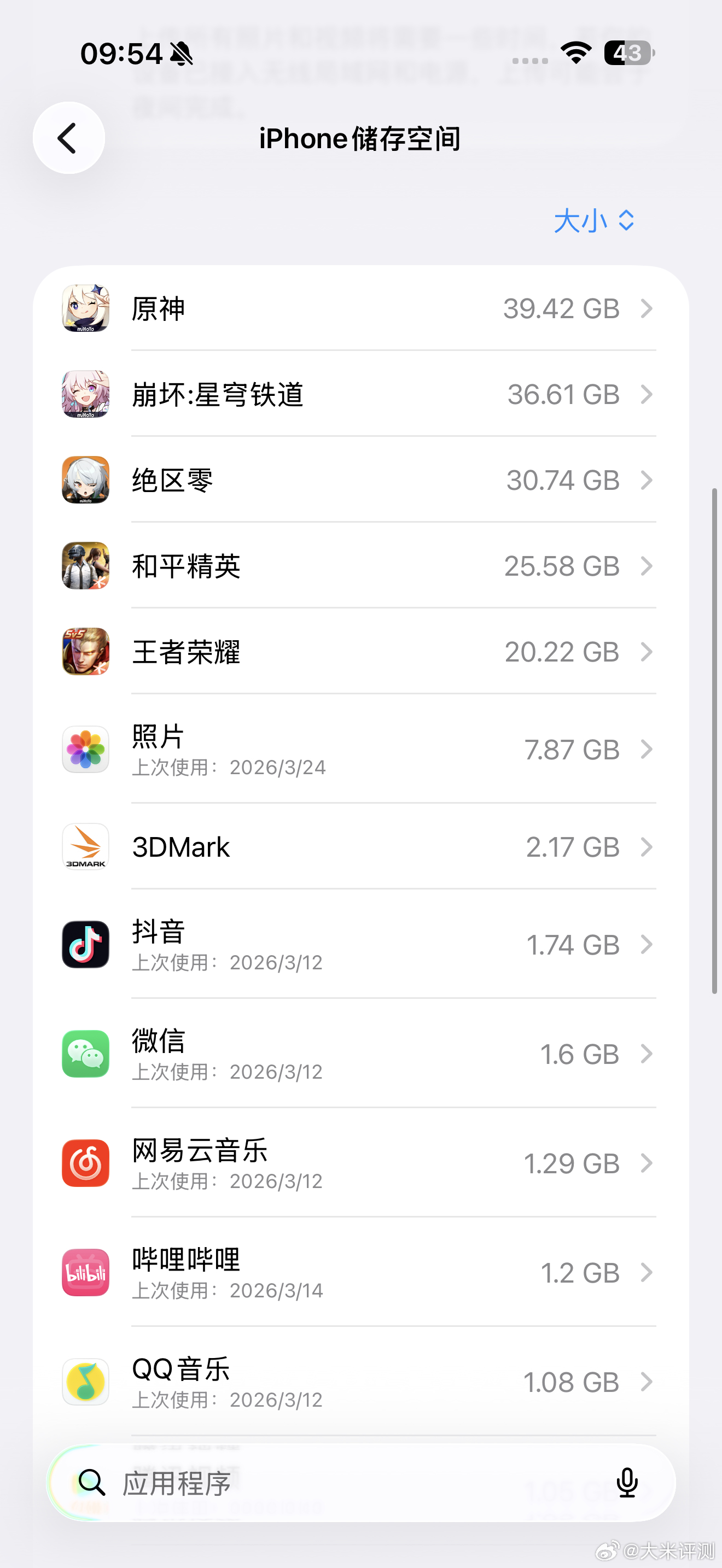Open 崩坏:星穹铁道 storage details
This screenshot has height=1568, width=722.
365,394
